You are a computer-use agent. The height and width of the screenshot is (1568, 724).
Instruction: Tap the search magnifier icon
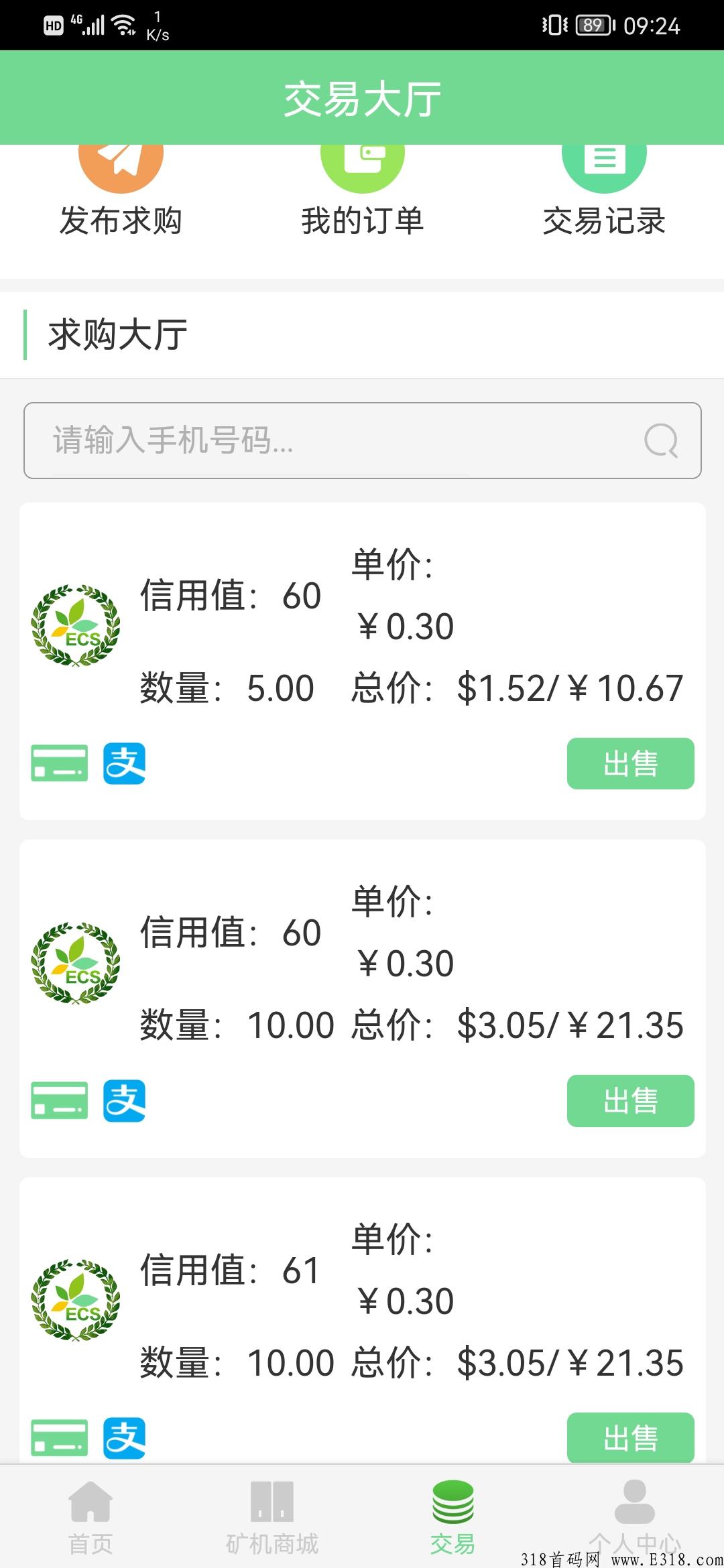click(660, 440)
